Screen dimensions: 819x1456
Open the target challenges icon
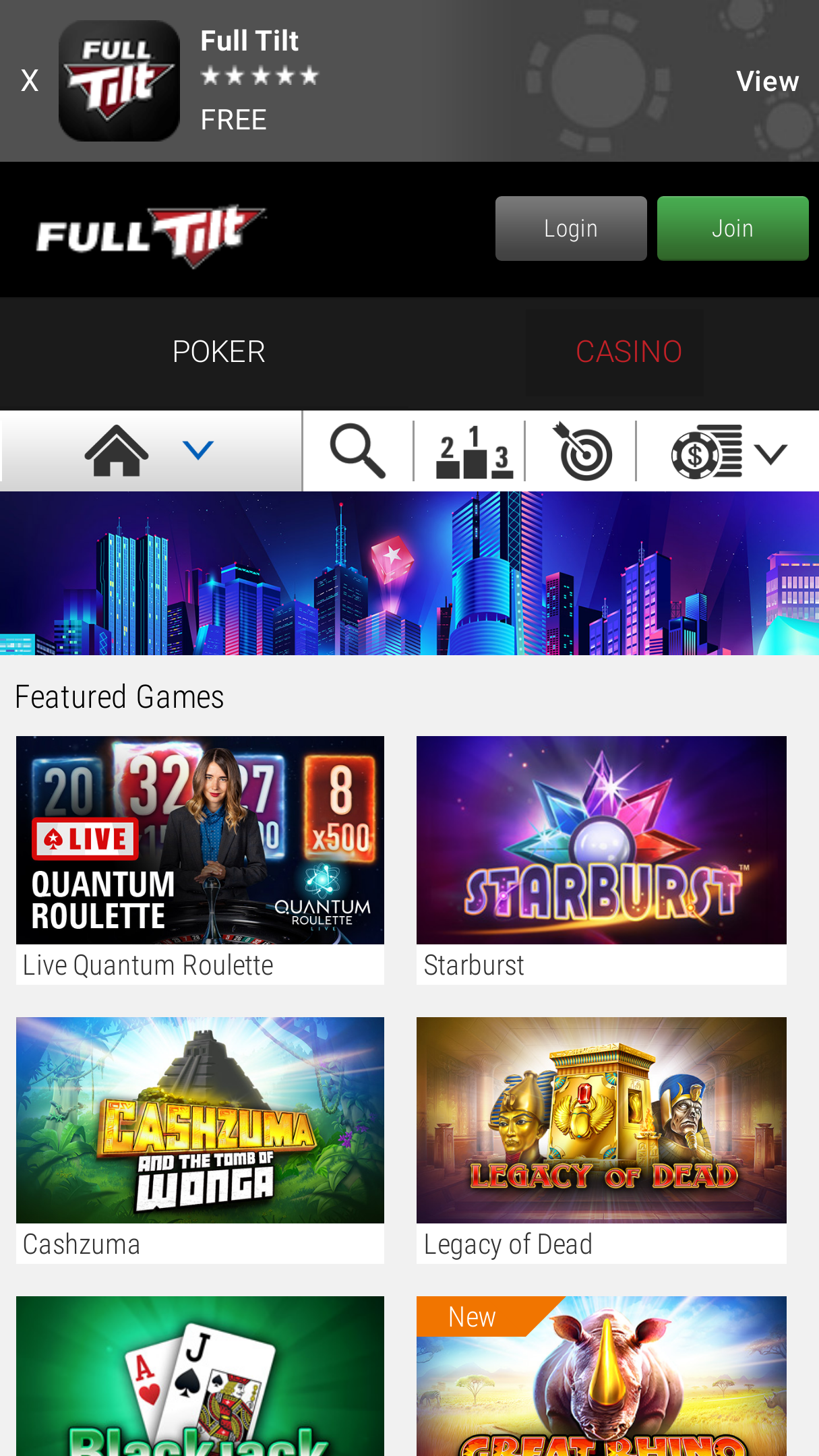[x=583, y=451]
